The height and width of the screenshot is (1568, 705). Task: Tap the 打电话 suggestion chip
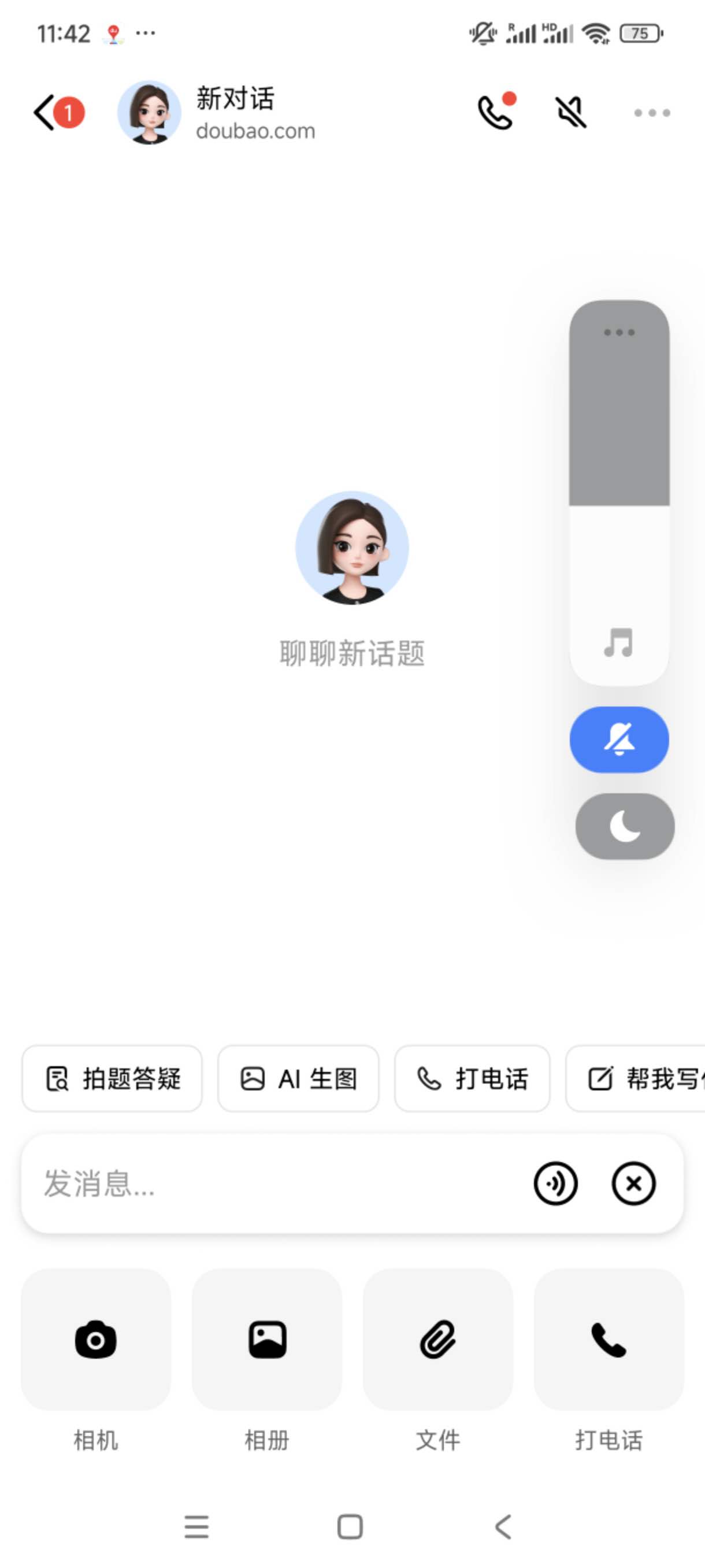click(x=472, y=1079)
